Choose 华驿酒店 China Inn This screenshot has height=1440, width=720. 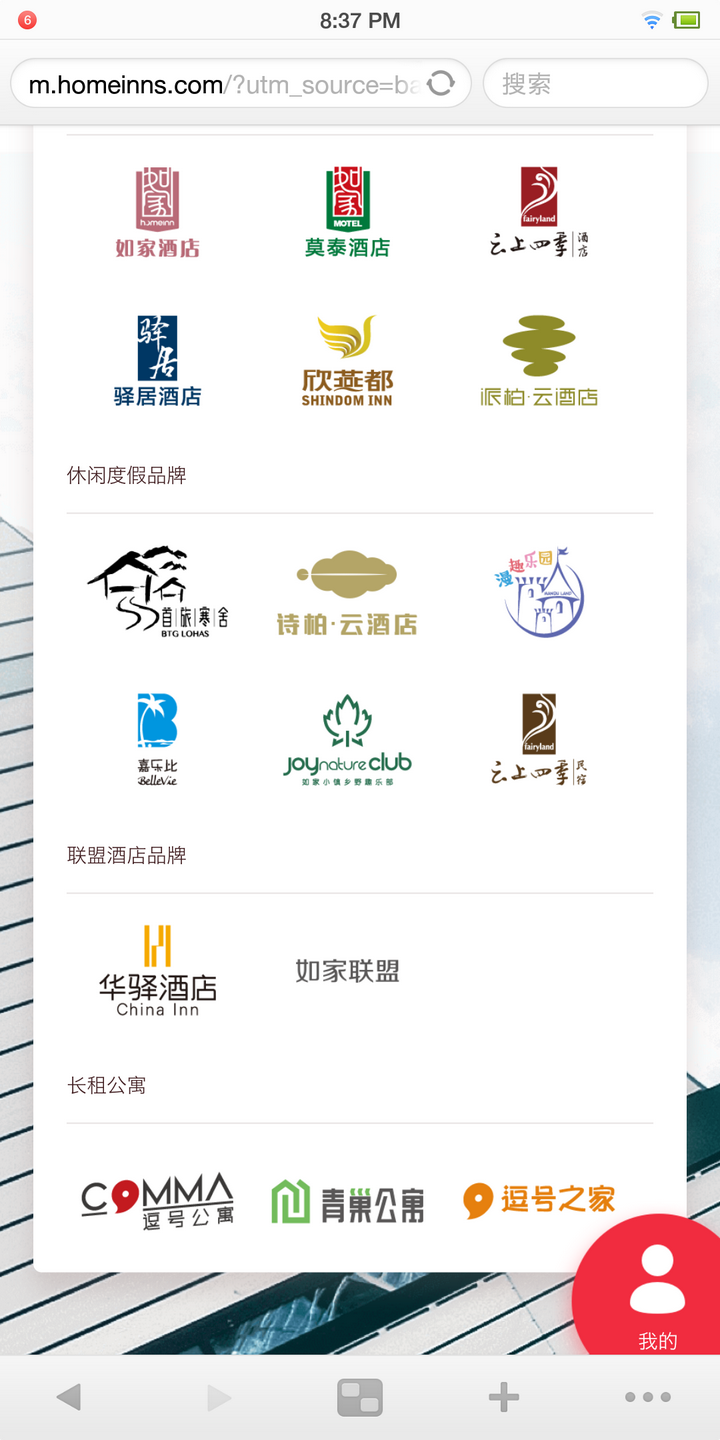[157, 971]
